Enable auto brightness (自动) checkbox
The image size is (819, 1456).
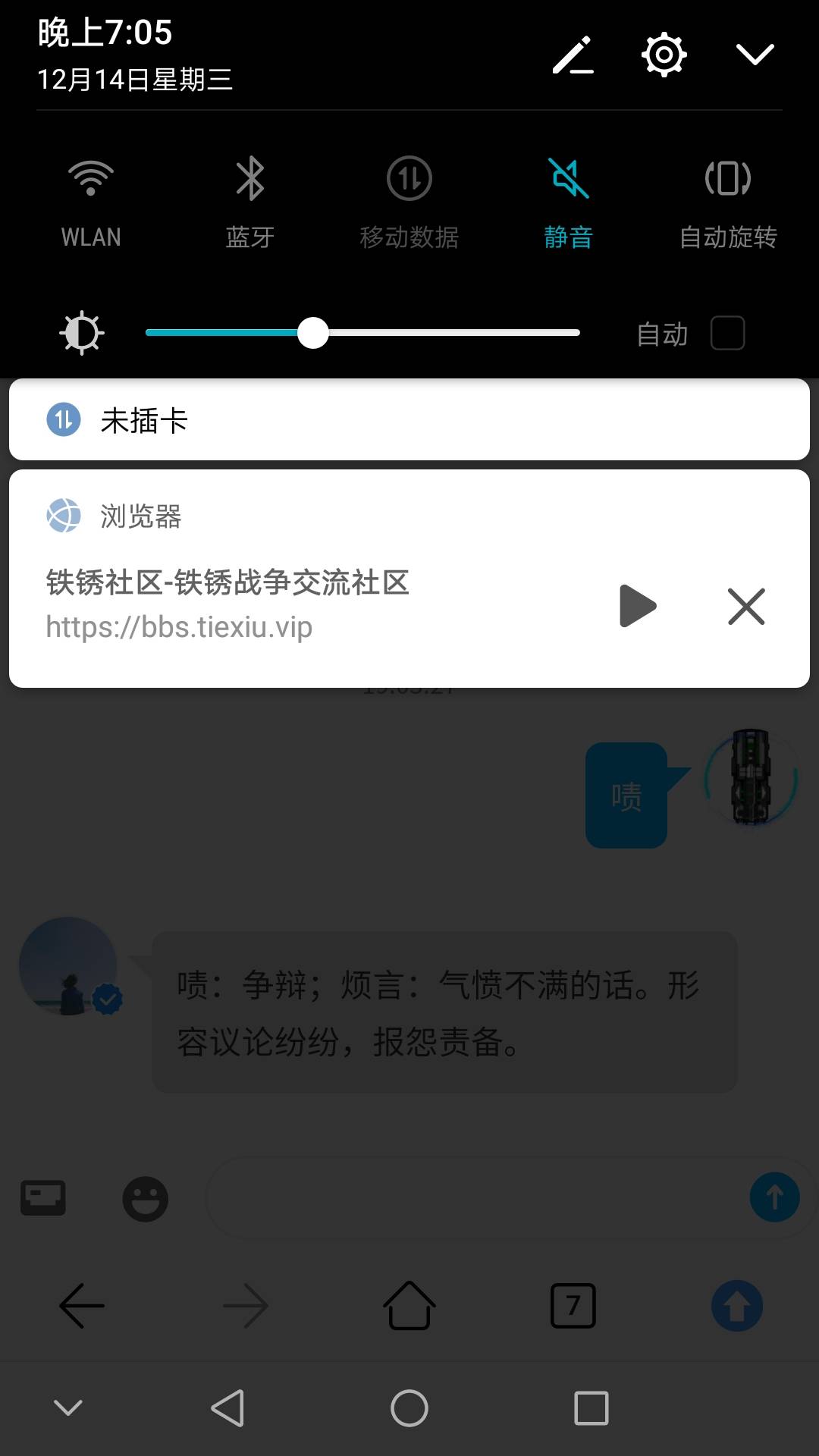727,333
